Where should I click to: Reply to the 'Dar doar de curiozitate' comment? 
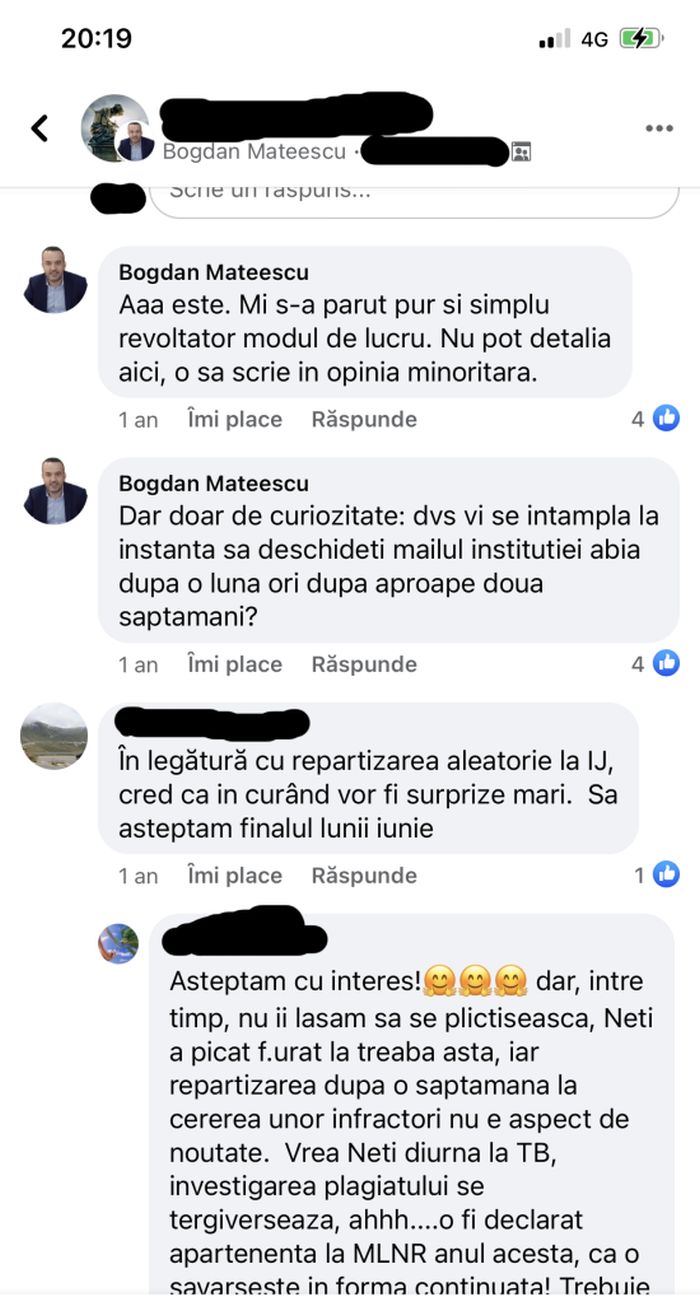point(364,664)
